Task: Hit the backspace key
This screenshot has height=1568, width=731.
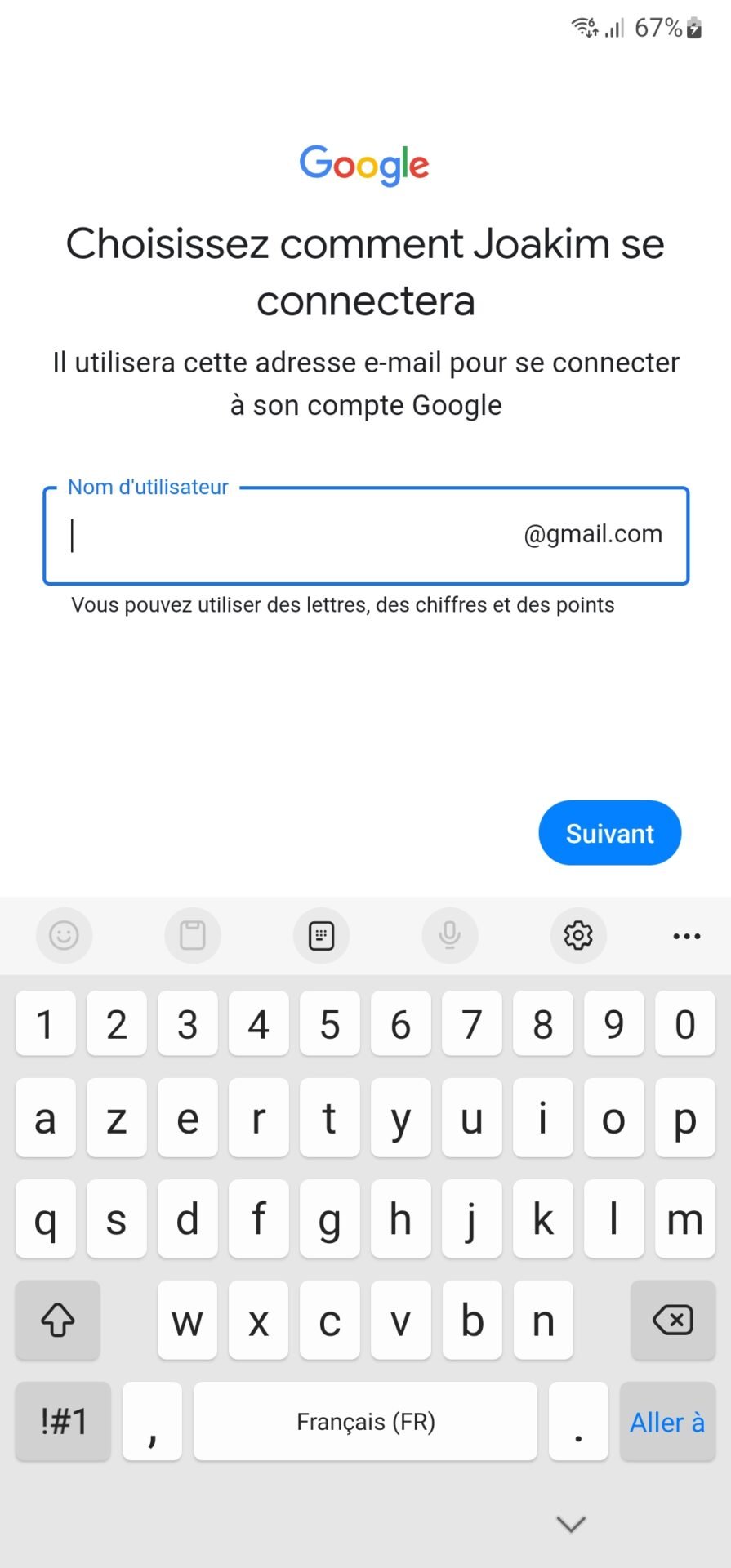Action: (673, 1320)
